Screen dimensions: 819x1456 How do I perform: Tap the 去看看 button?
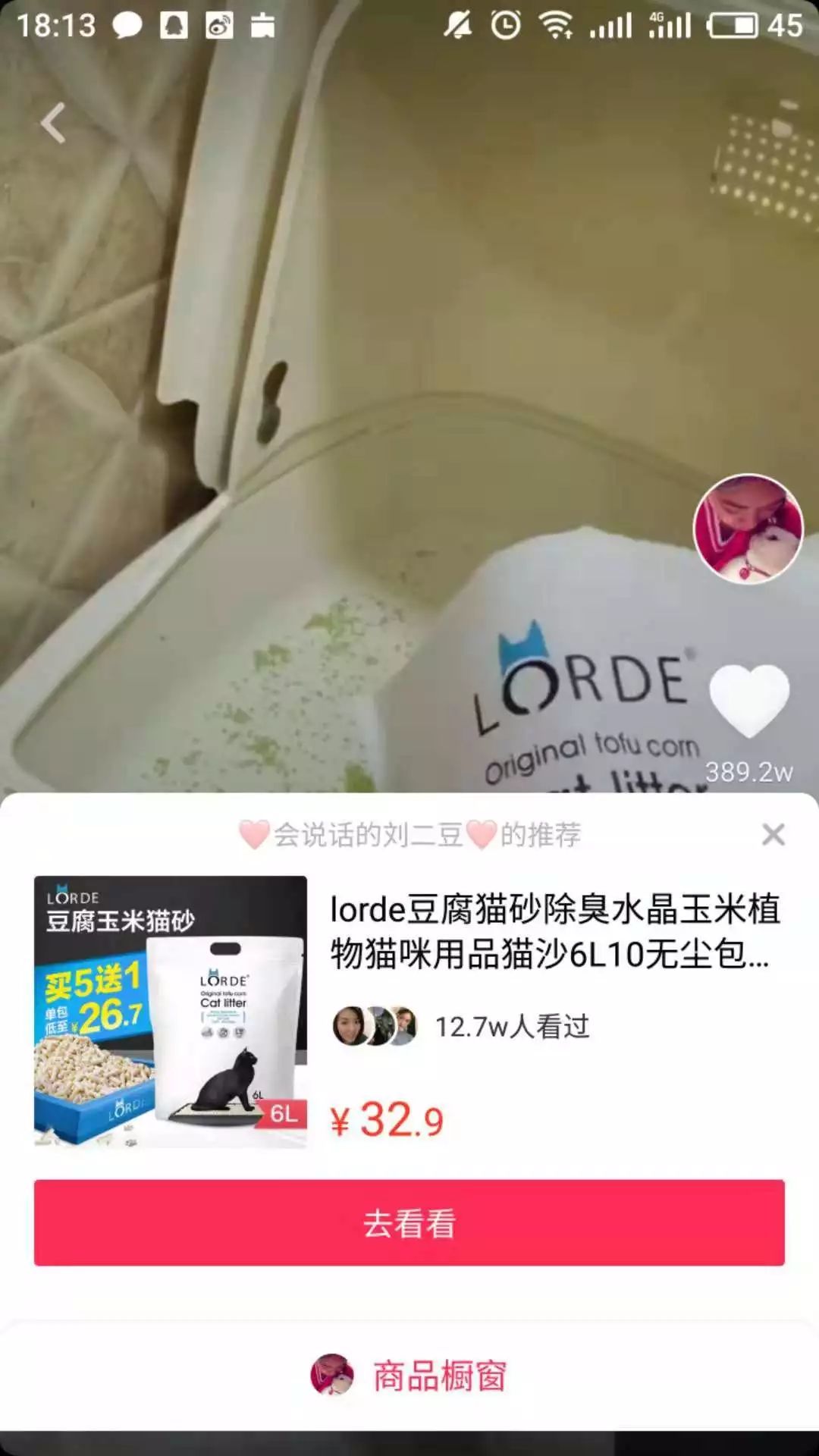[409, 1222]
